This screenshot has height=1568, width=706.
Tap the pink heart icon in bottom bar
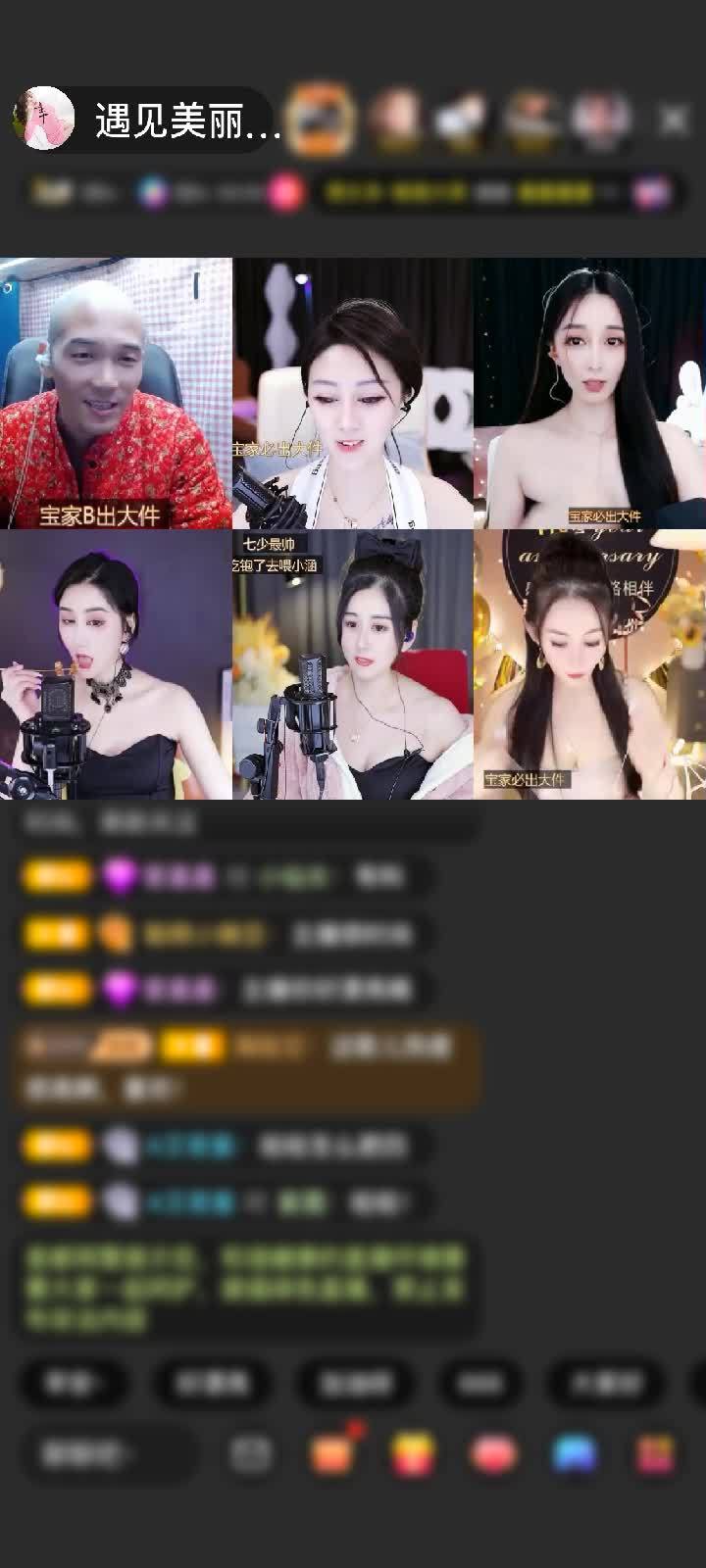pos(494,1454)
